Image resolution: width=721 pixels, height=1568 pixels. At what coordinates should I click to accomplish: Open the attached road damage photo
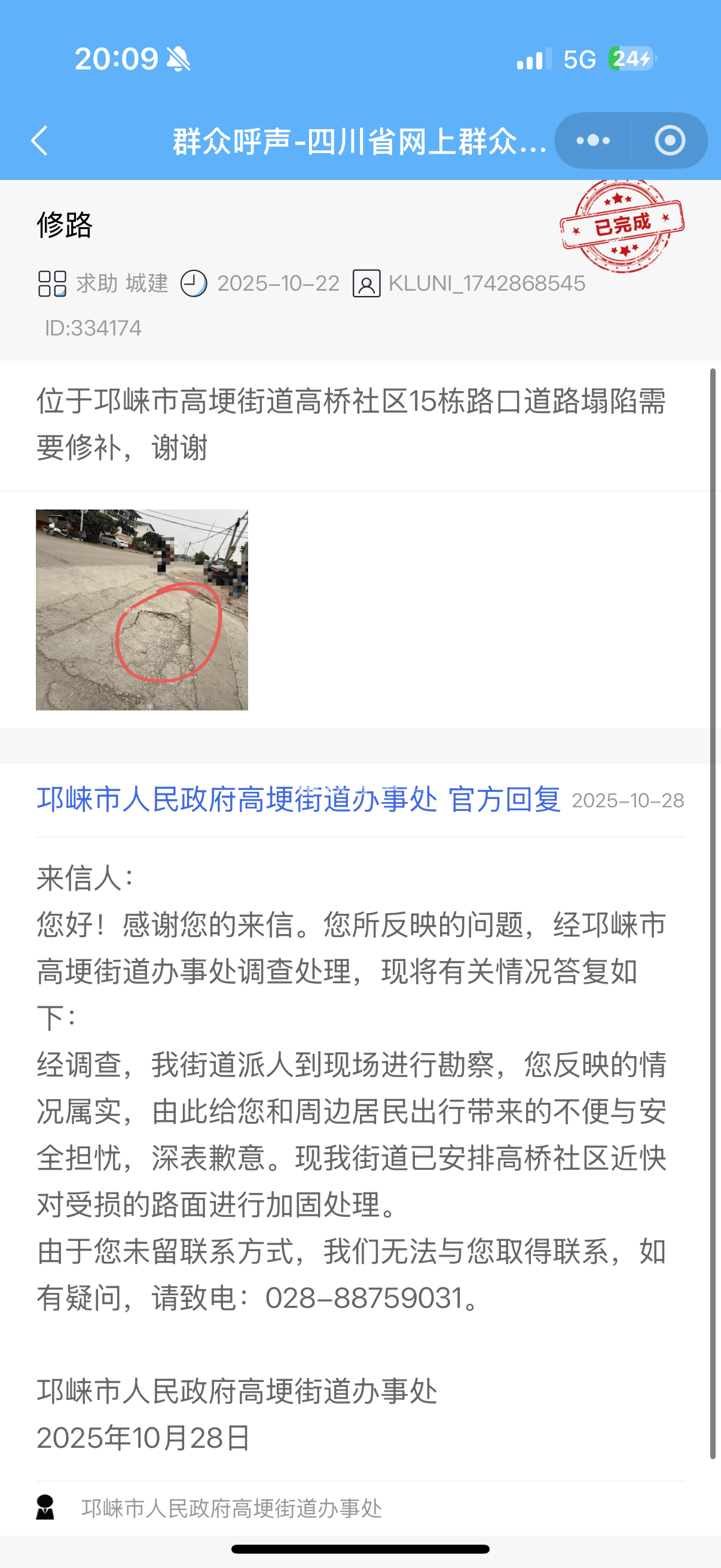click(142, 609)
